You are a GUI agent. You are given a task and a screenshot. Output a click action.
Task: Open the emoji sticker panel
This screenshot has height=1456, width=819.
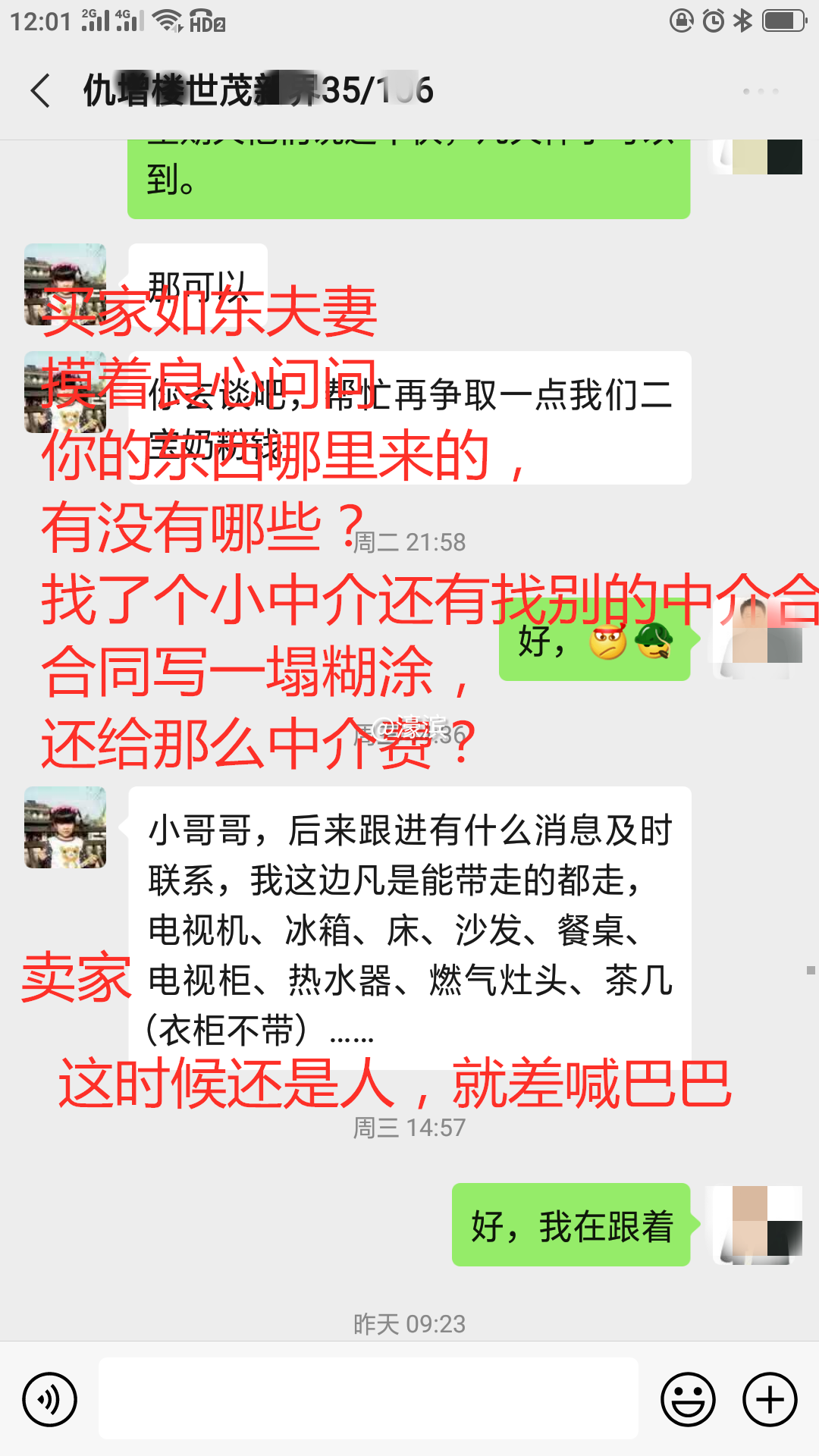(x=688, y=1399)
